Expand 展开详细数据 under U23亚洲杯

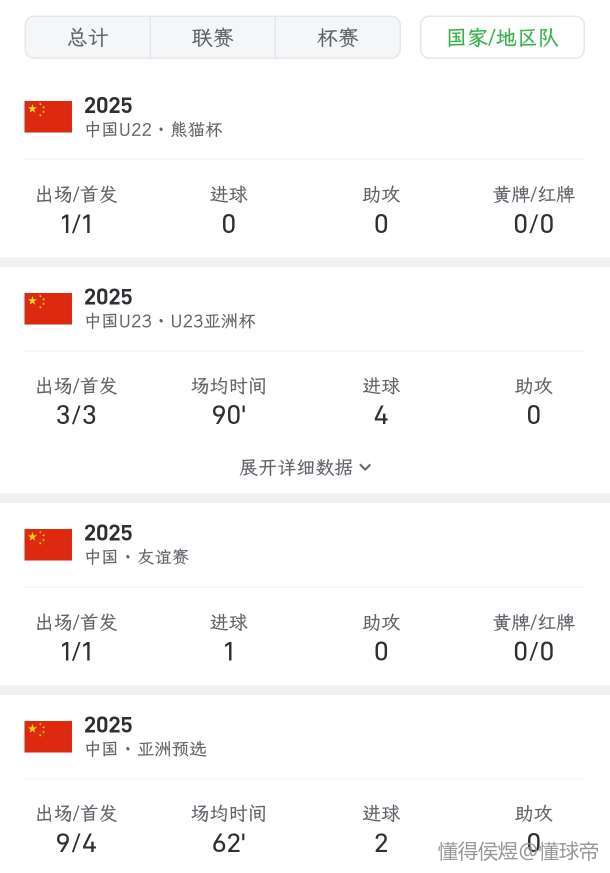(305, 467)
